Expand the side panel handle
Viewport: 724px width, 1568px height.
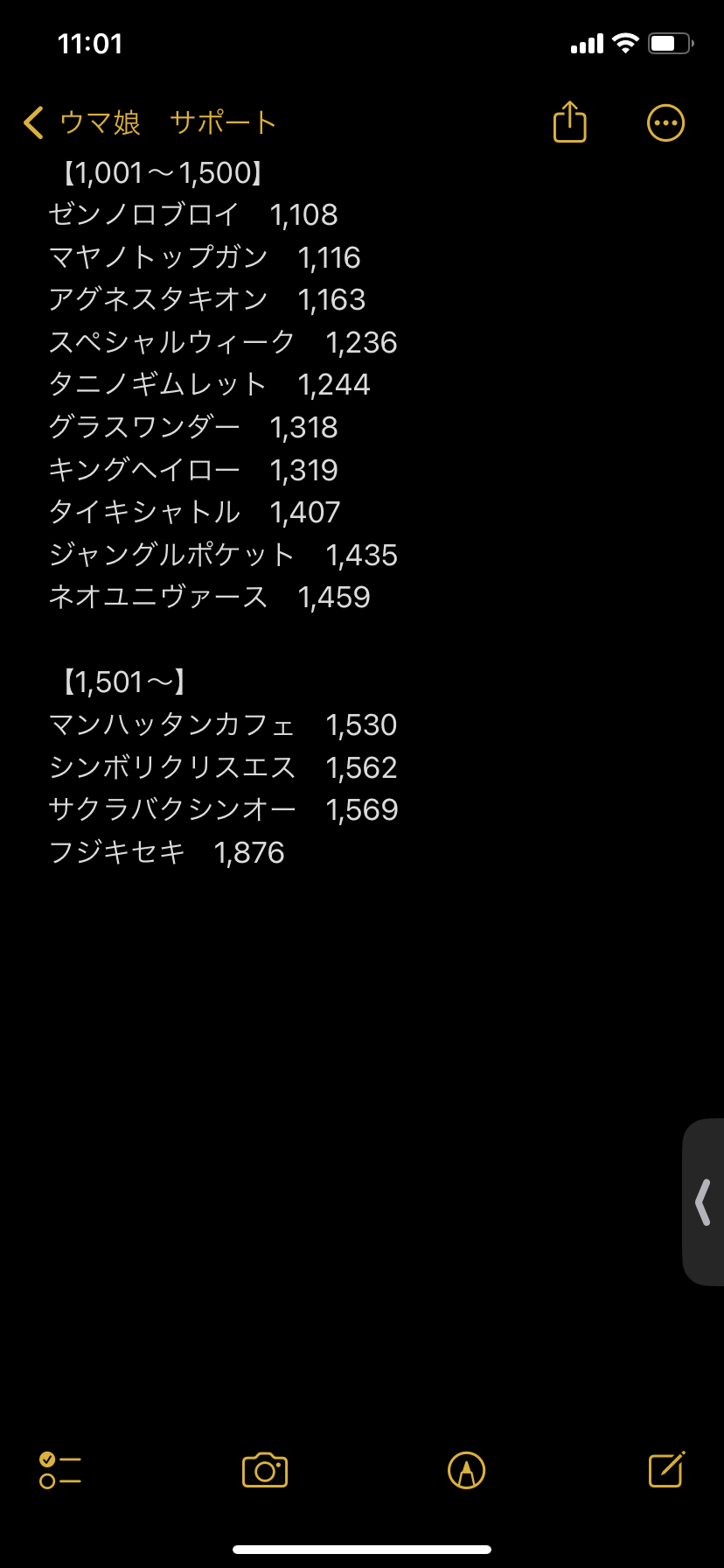coord(703,1201)
